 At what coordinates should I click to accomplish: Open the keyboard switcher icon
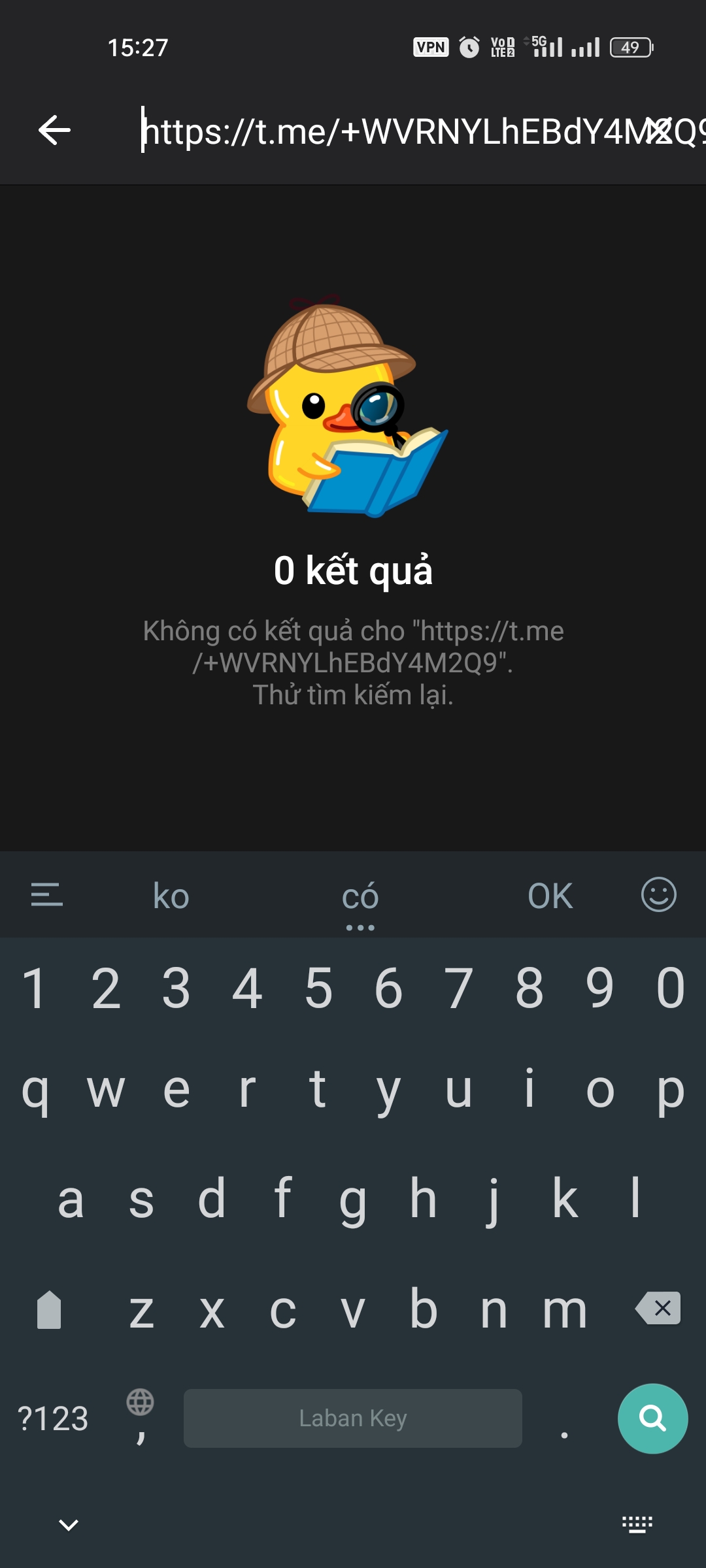637,1524
